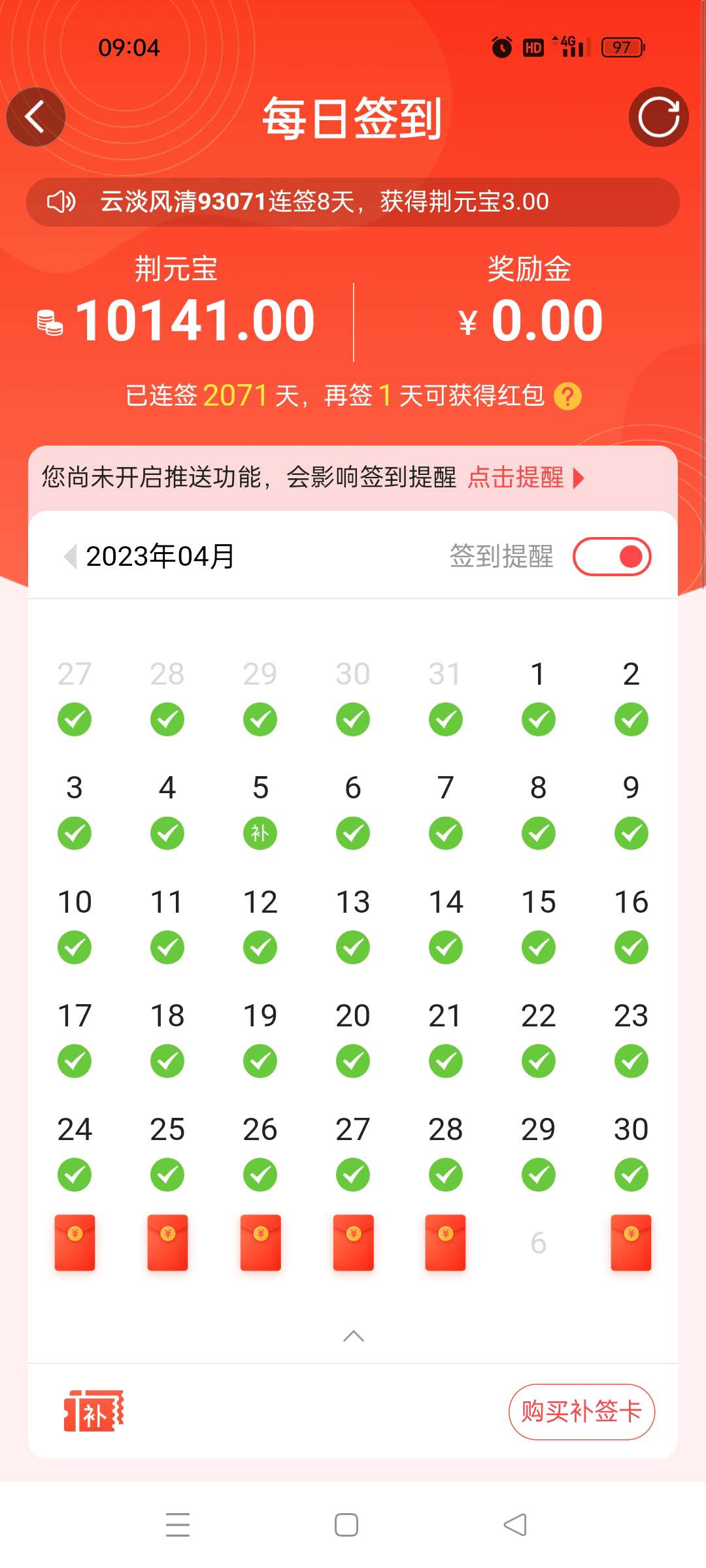Viewport: 706px width, 1568px height.
Task: Tap the announcement banner about 云淡风清93071
Action: pyautogui.click(x=353, y=202)
